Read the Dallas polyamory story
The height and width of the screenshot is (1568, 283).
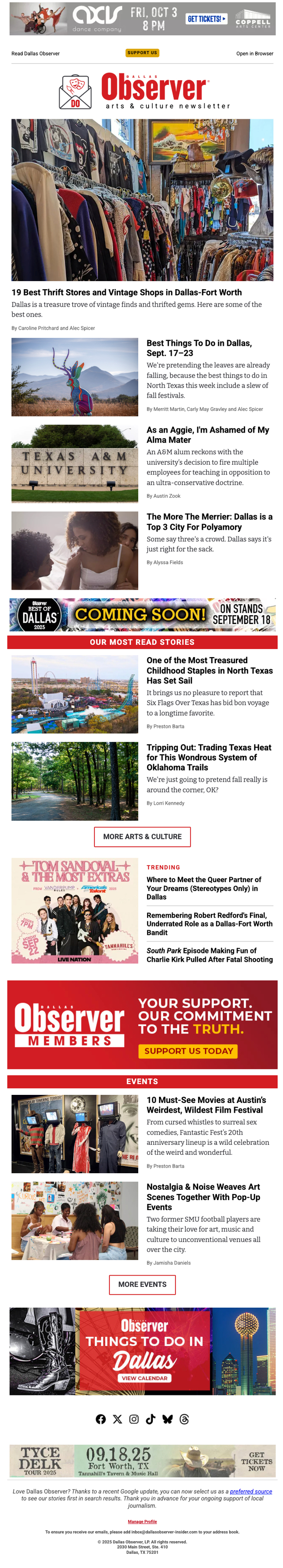point(209,522)
